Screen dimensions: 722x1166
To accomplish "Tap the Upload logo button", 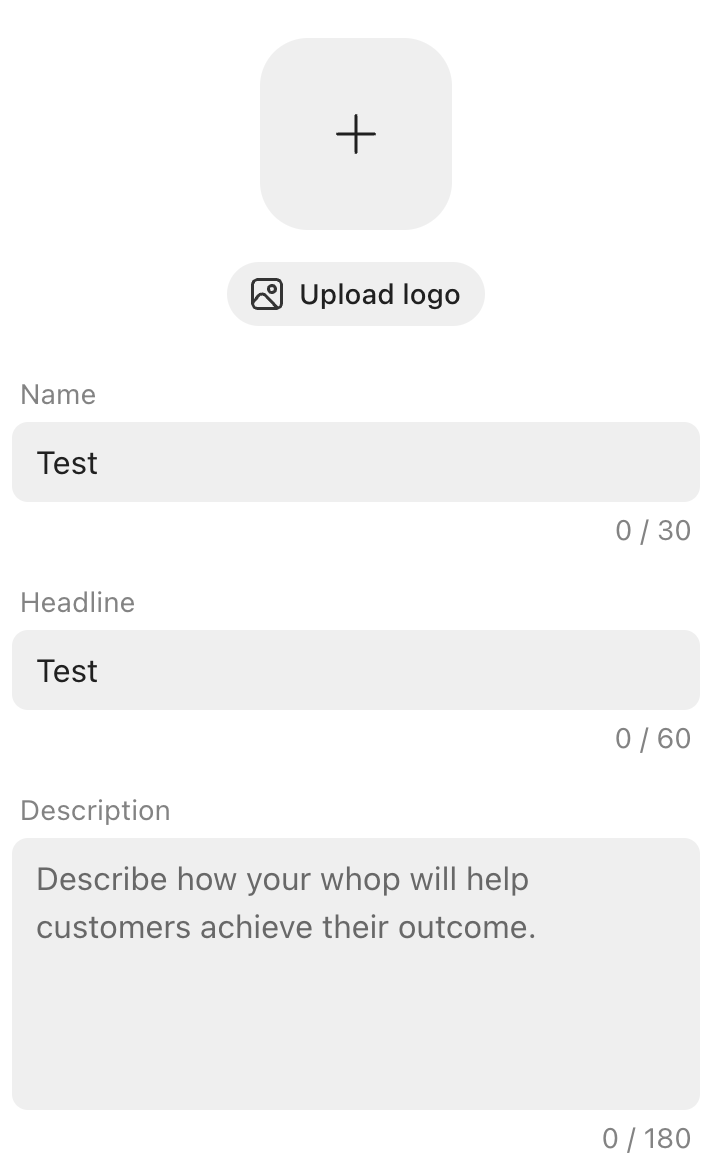I will pos(356,294).
